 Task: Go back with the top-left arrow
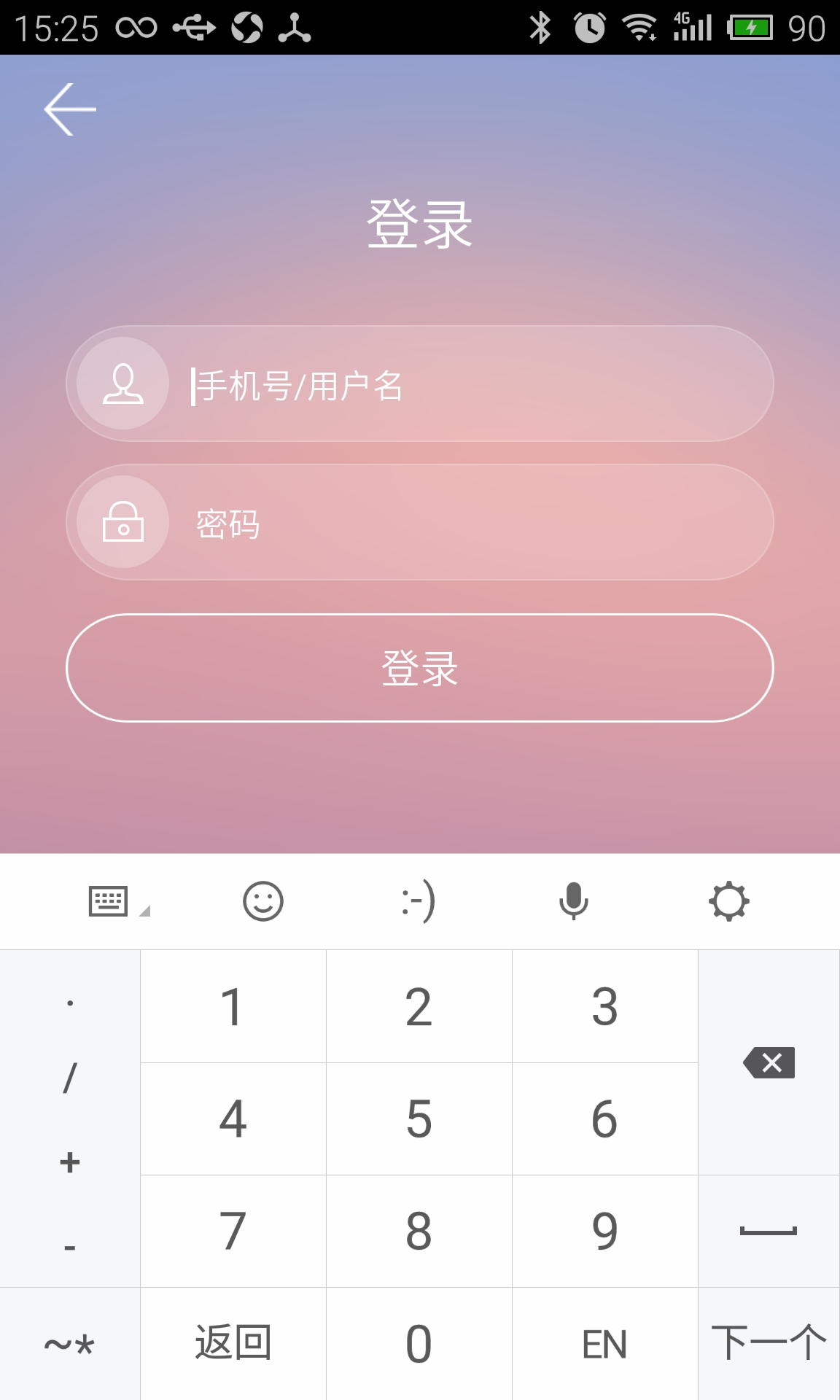coord(70,109)
